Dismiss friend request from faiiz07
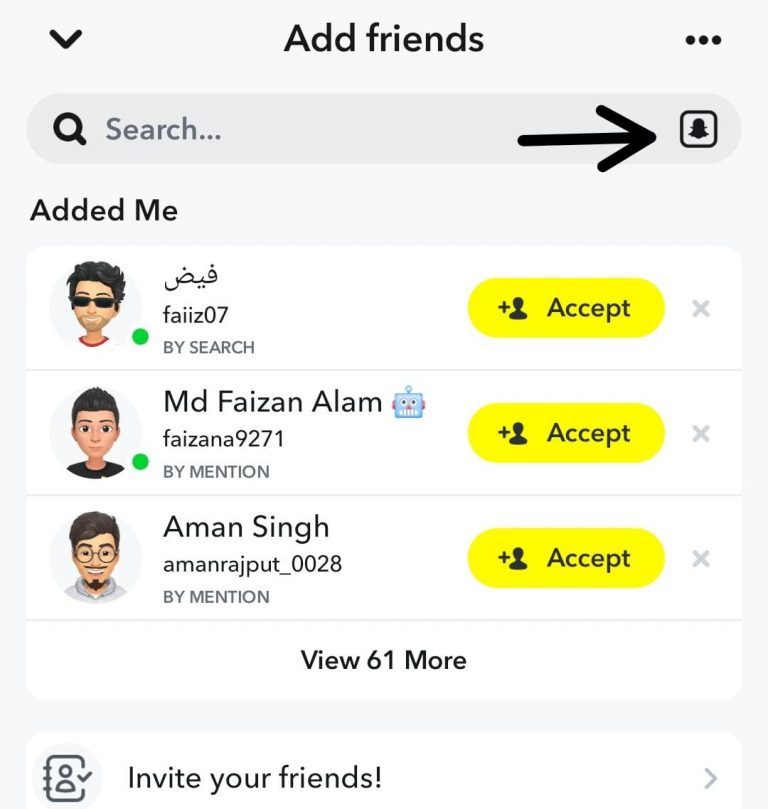 (x=700, y=309)
